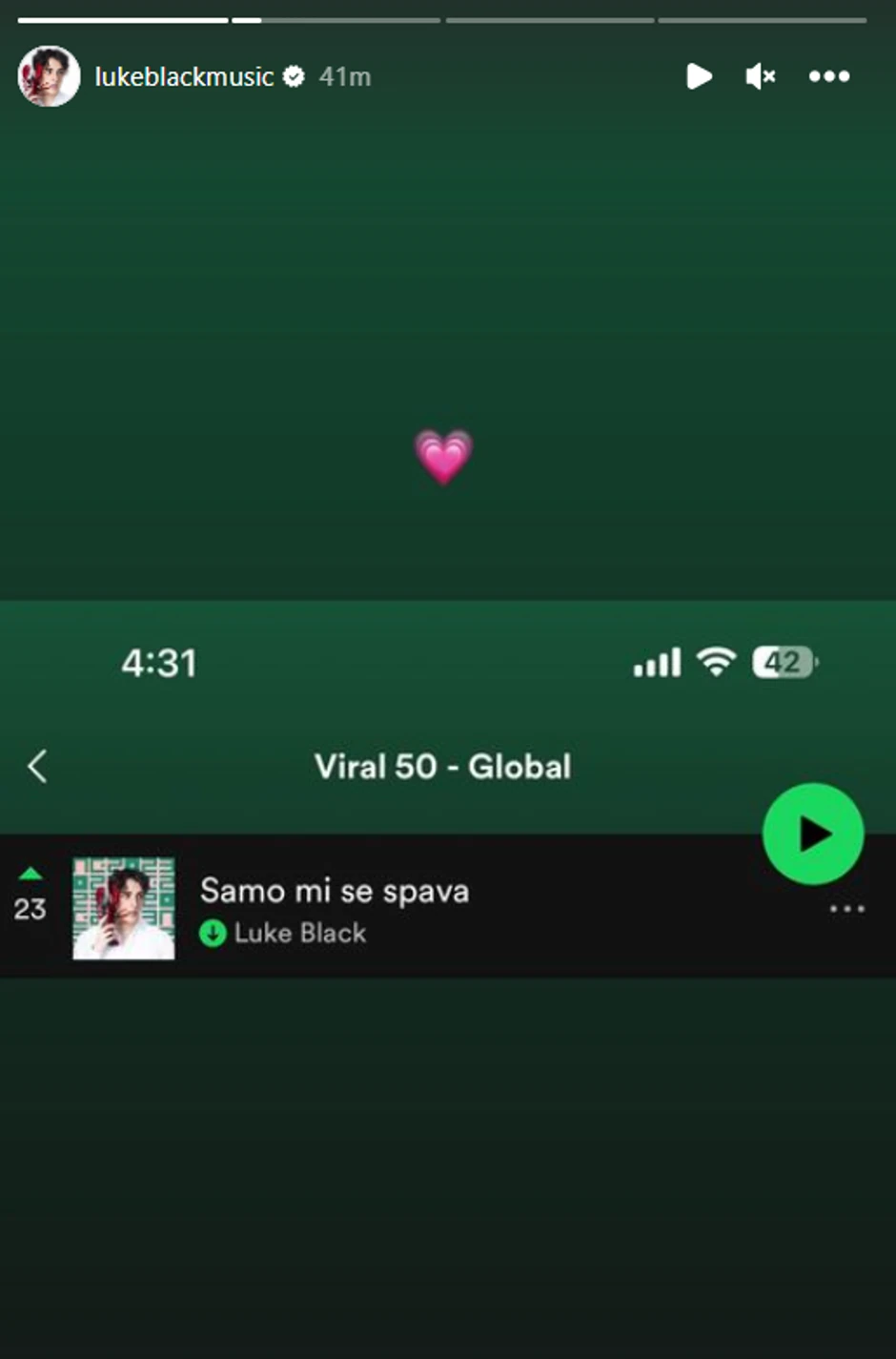
Task: Toggle playback with the green play button
Action: [x=813, y=833]
